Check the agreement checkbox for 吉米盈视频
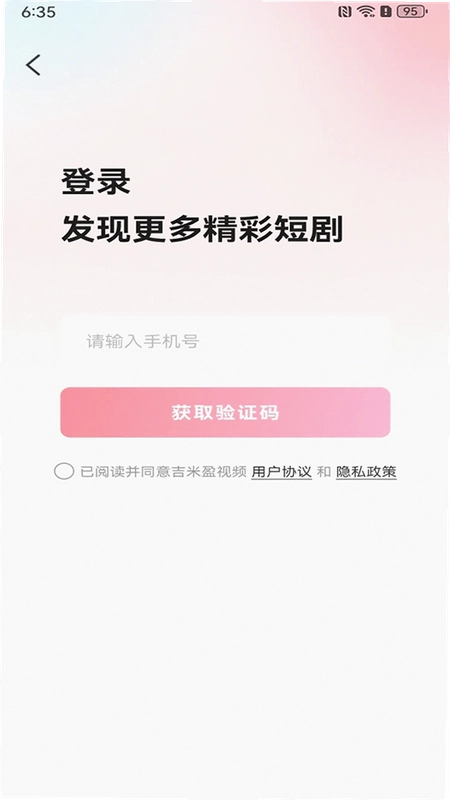 click(x=64, y=471)
